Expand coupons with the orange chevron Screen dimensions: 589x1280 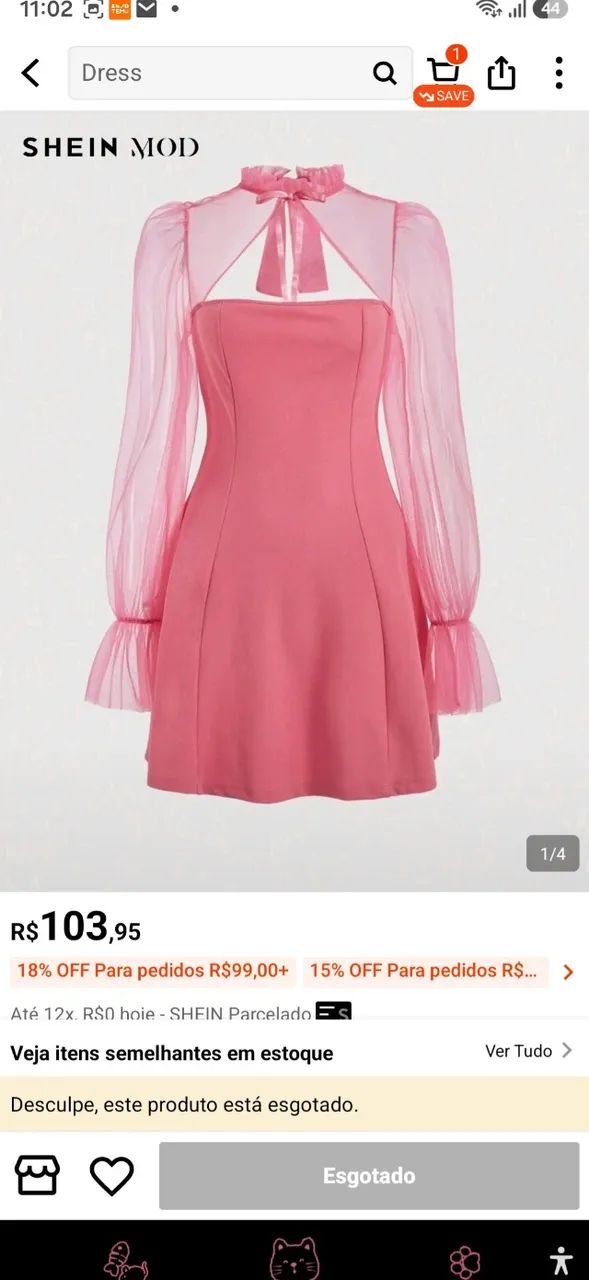(x=569, y=972)
